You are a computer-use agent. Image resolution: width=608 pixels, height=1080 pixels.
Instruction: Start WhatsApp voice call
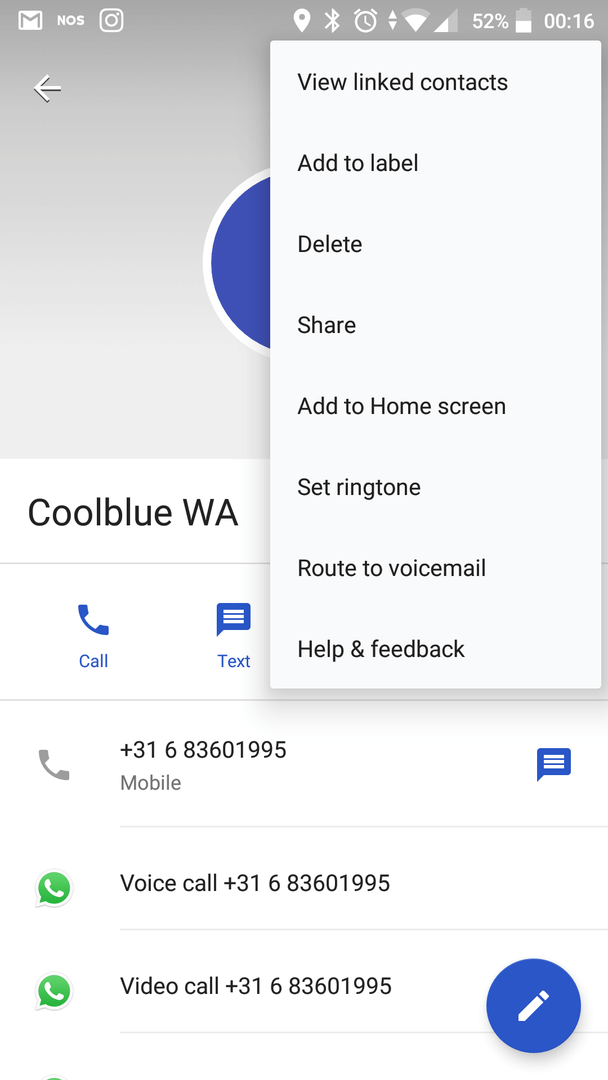pyautogui.click(x=255, y=883)
